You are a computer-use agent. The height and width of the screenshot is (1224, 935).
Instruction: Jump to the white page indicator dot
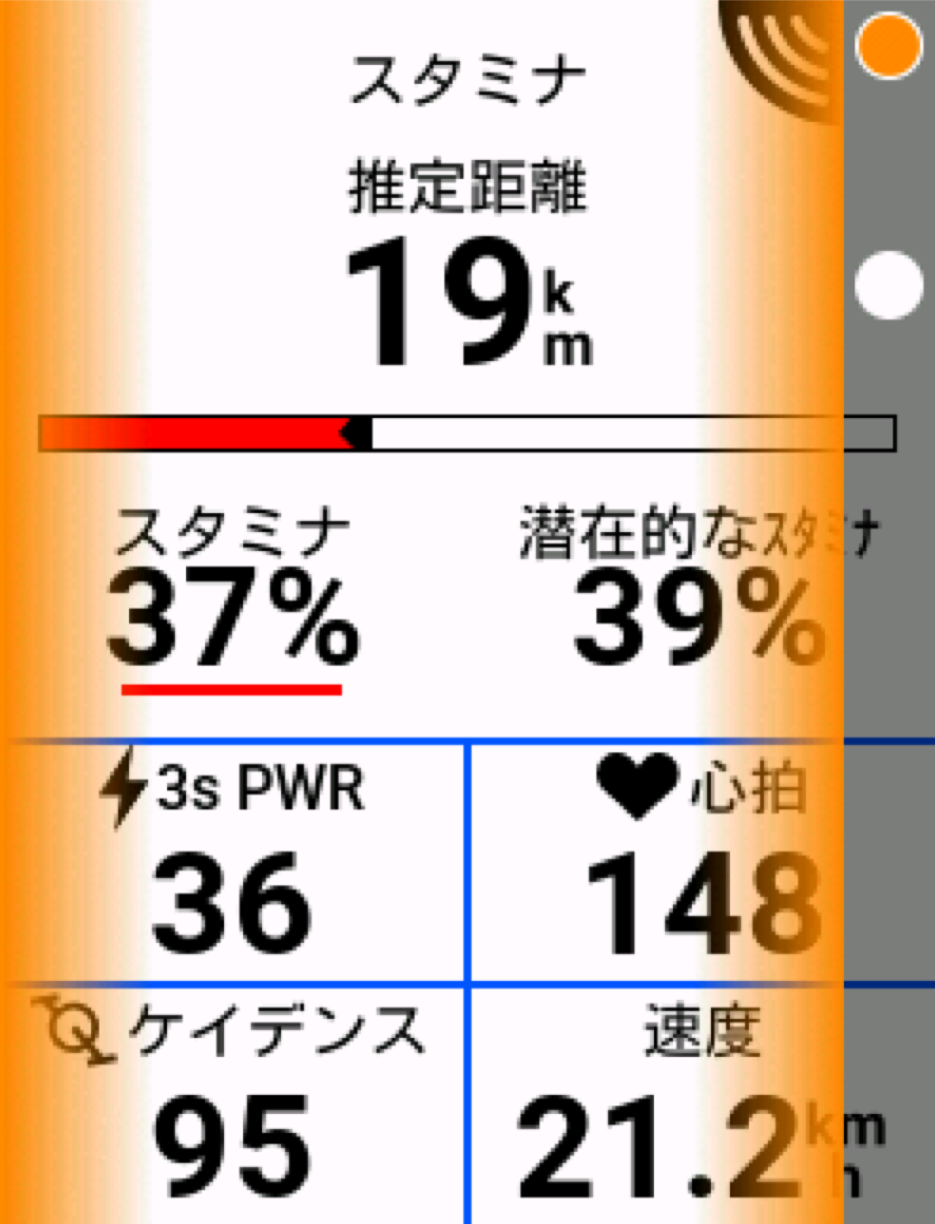point(889,286)
